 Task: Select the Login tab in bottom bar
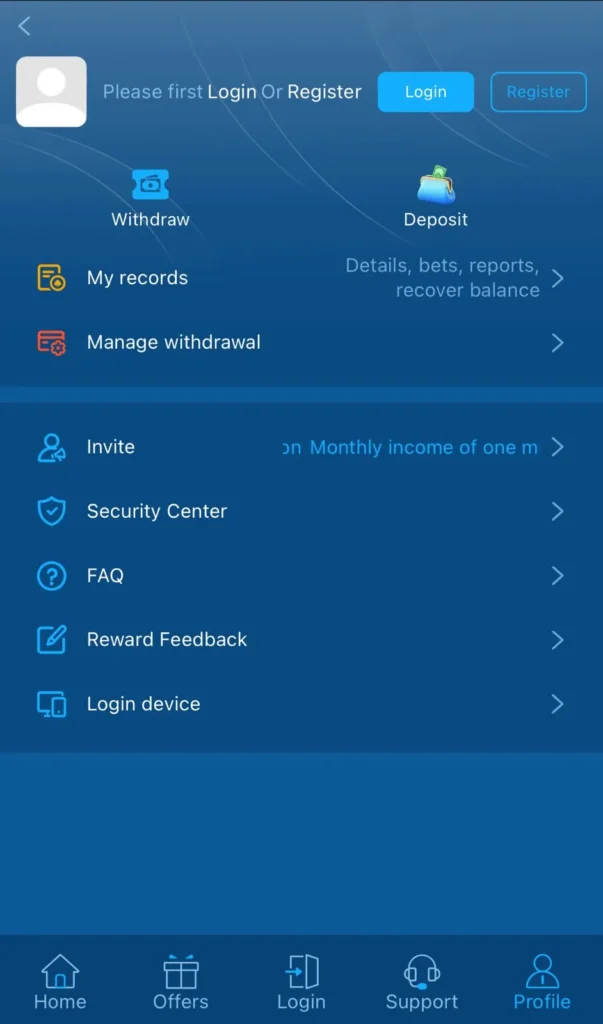click(301, 982)
